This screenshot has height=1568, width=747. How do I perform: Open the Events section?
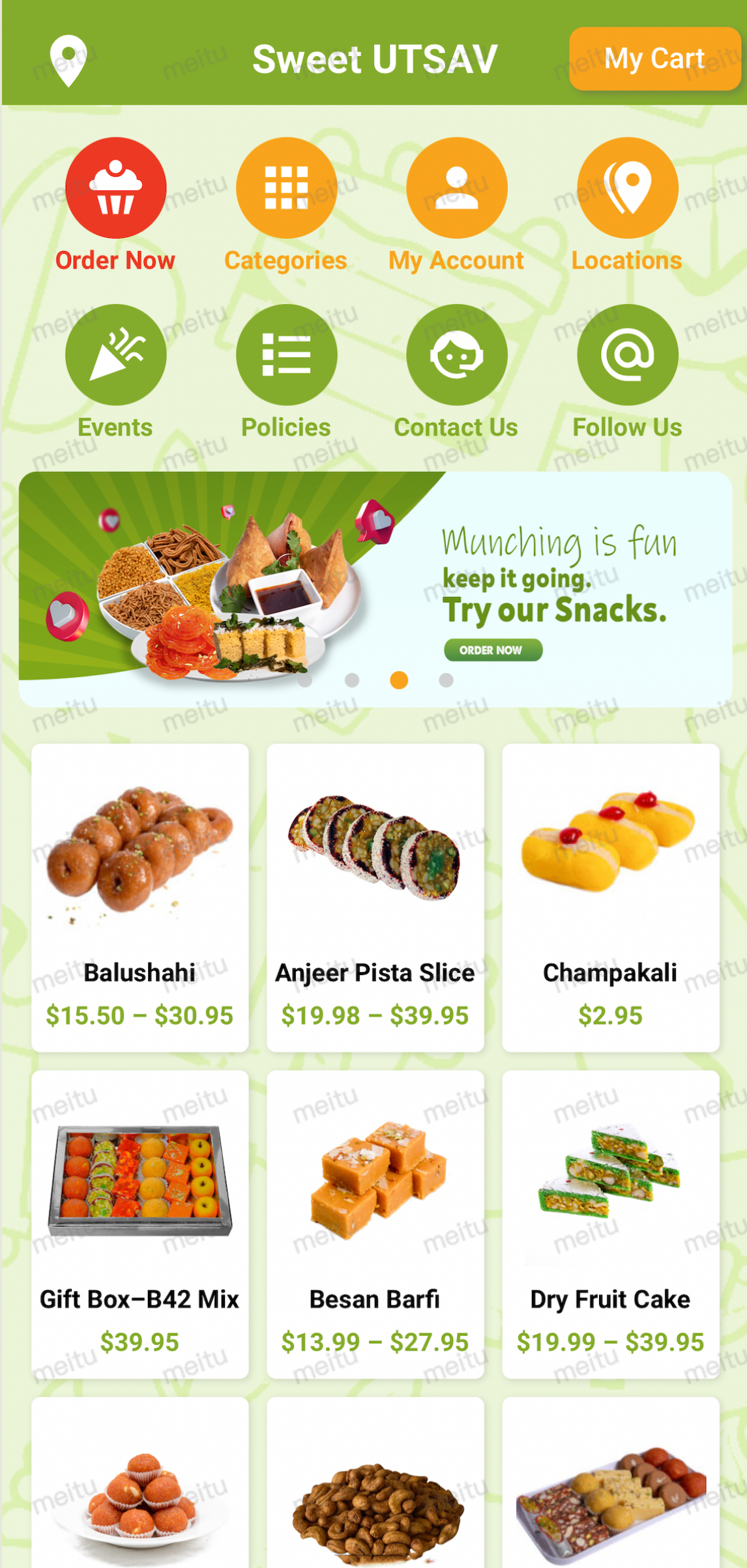[x=115, y=370]
